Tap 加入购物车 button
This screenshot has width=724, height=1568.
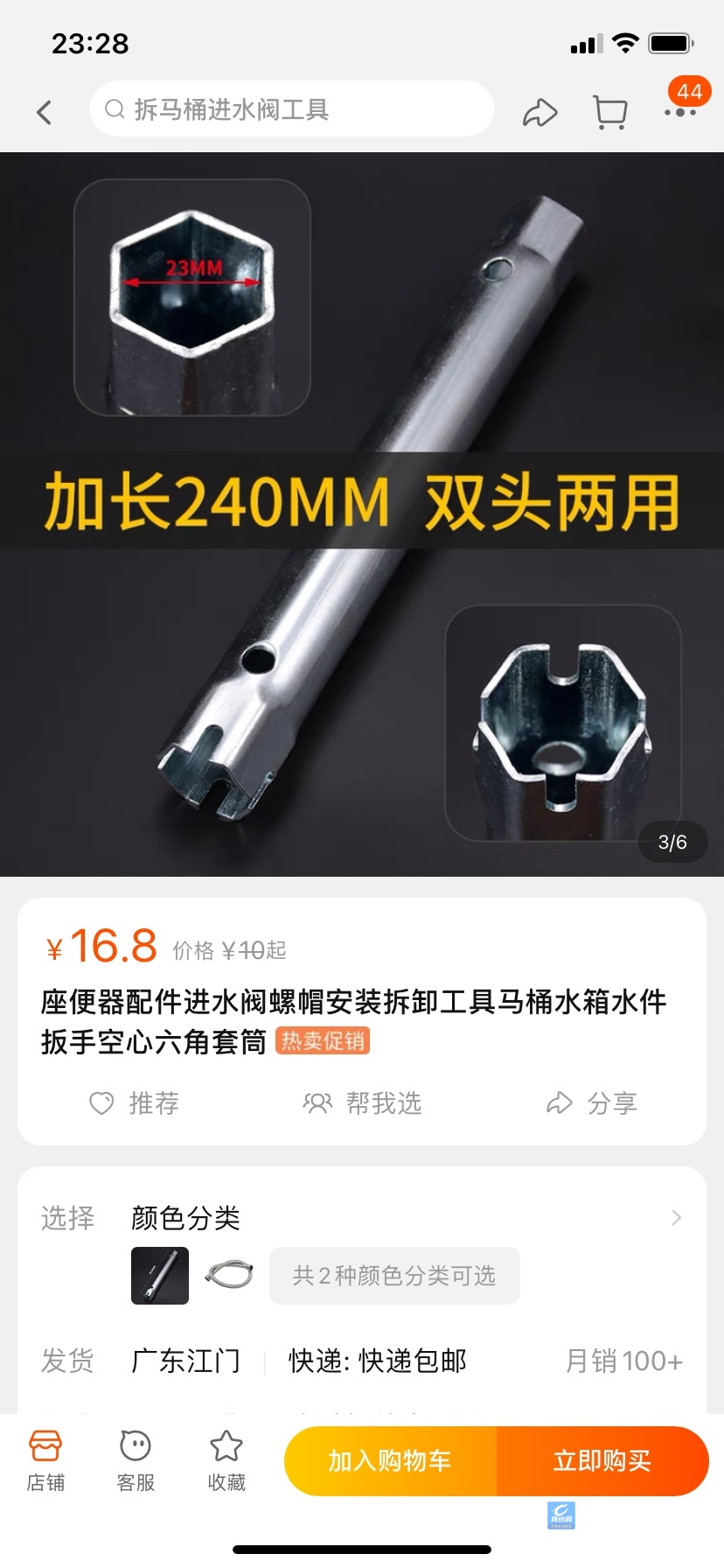point(390,1460)
